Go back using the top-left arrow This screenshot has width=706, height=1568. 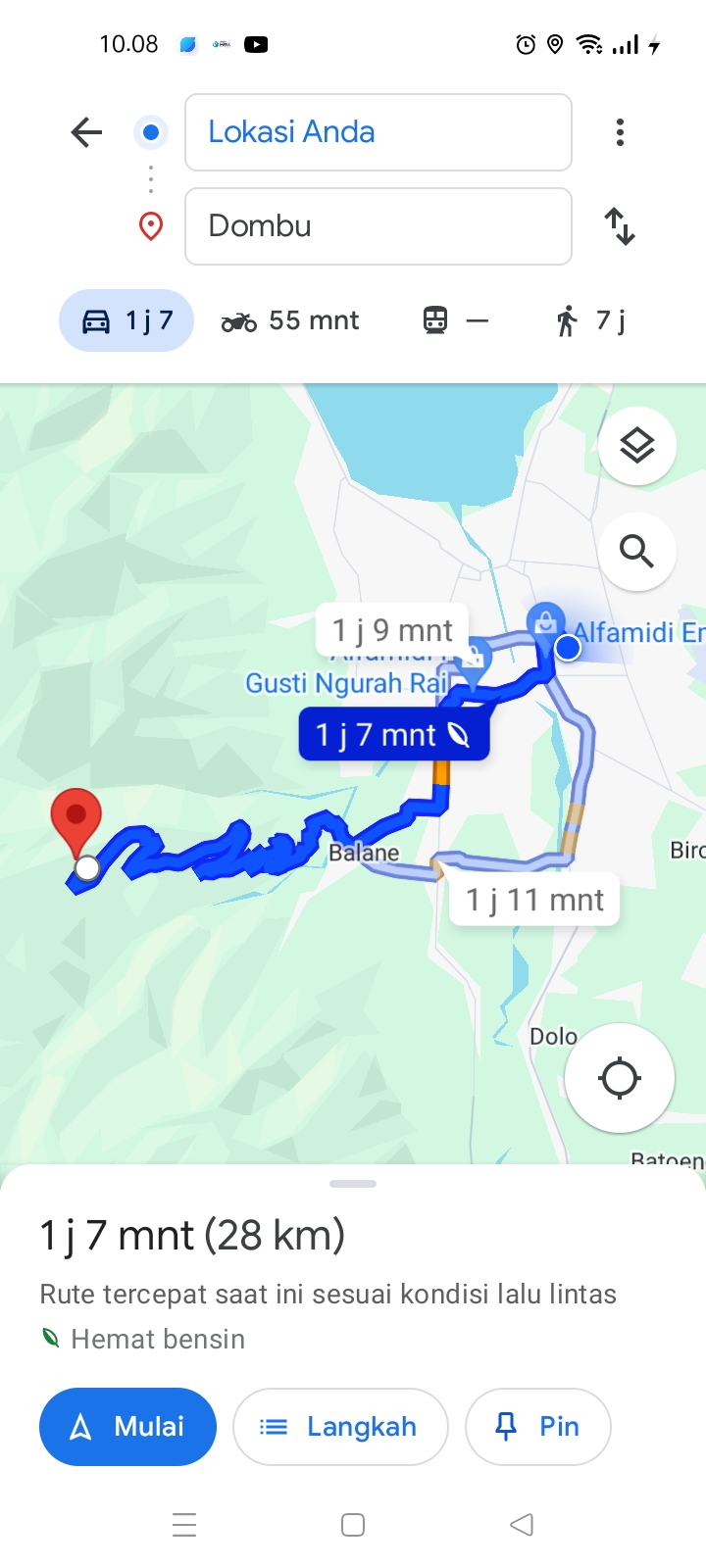(86, 131)
